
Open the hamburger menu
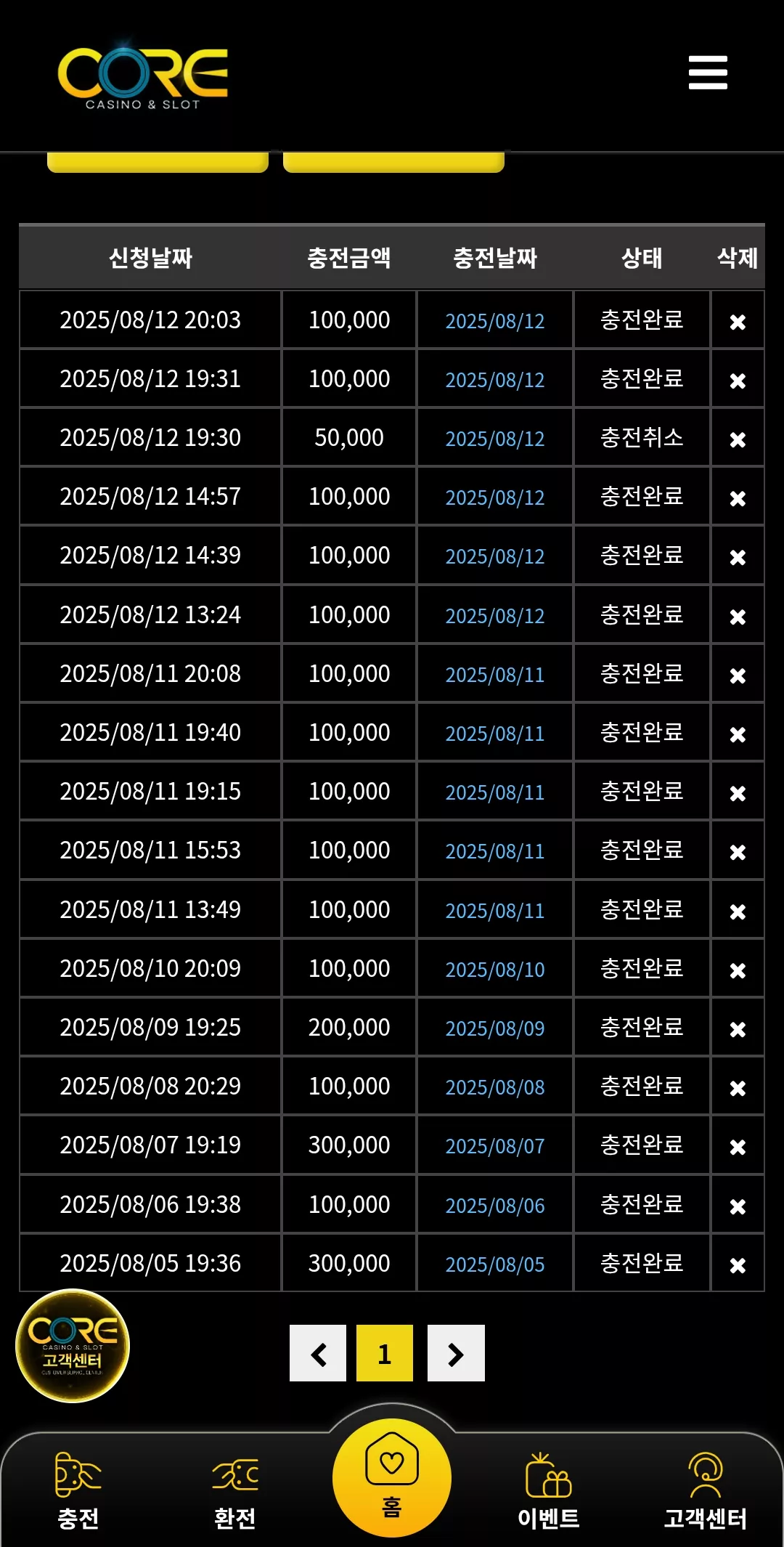(x=708, y=73)
